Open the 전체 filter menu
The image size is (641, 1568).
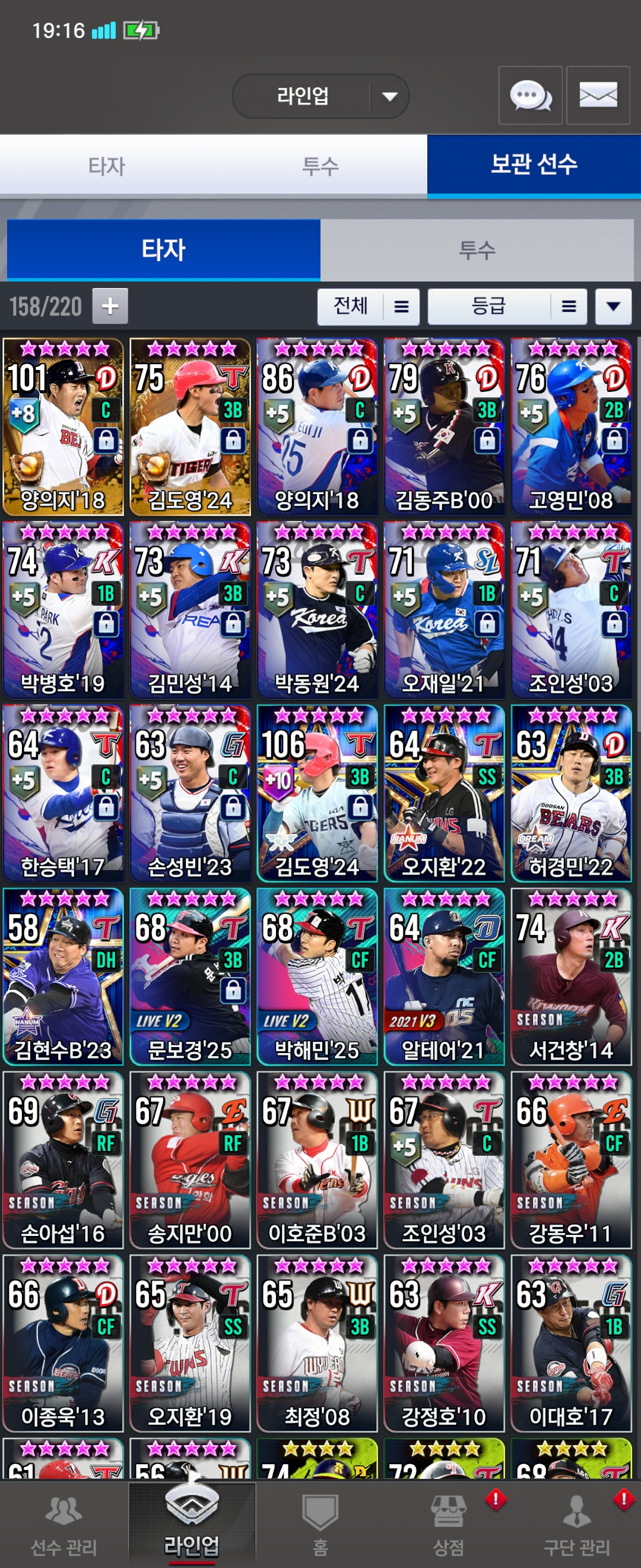point(368,306)
